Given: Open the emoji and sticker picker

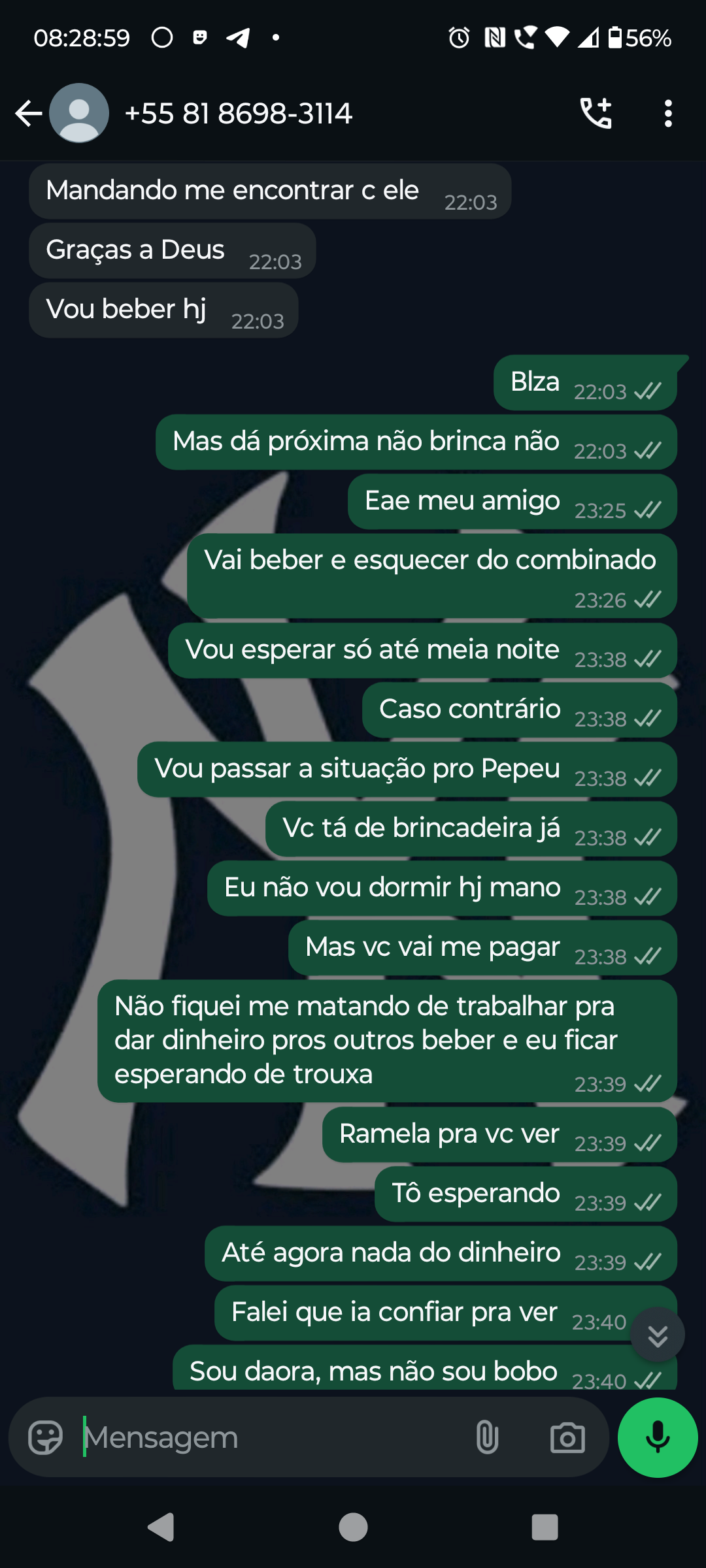Looking at the screenshot, I should click(x=45, y=1438).
